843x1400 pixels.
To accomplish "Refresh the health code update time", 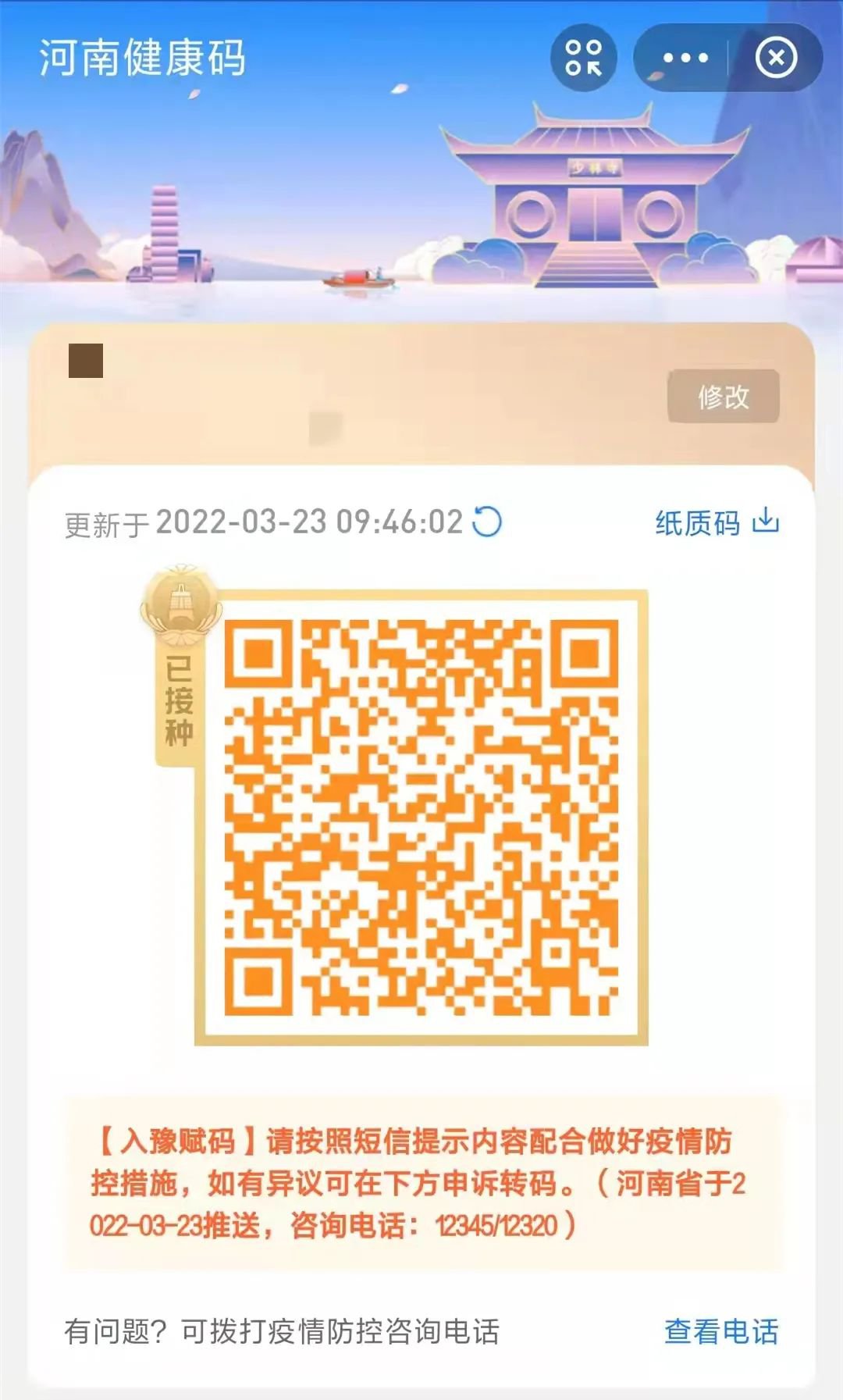I will tap(487, 522).
